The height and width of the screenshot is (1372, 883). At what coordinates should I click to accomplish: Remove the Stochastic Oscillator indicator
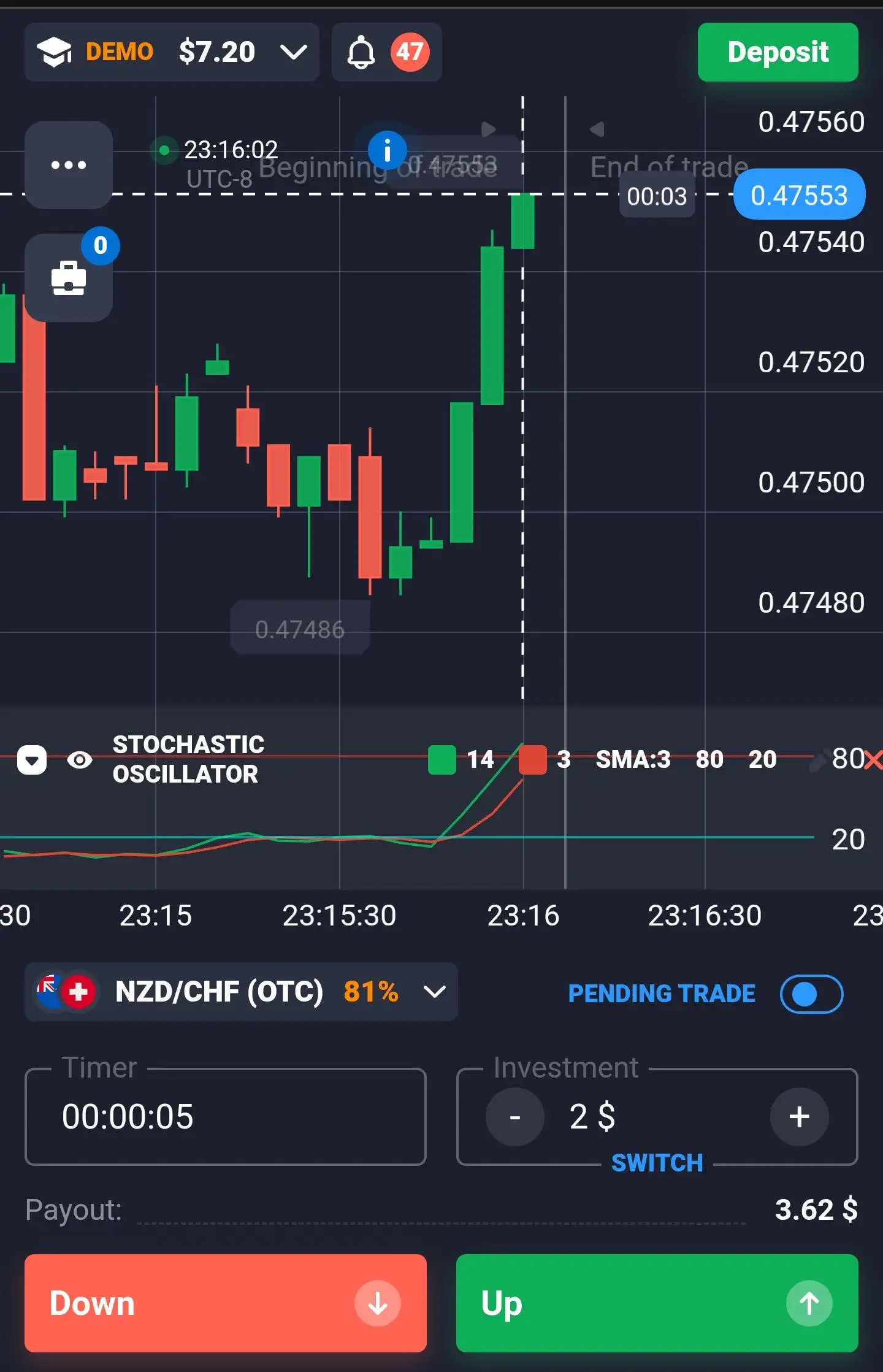pyautogui.click(x=873, y=760)
